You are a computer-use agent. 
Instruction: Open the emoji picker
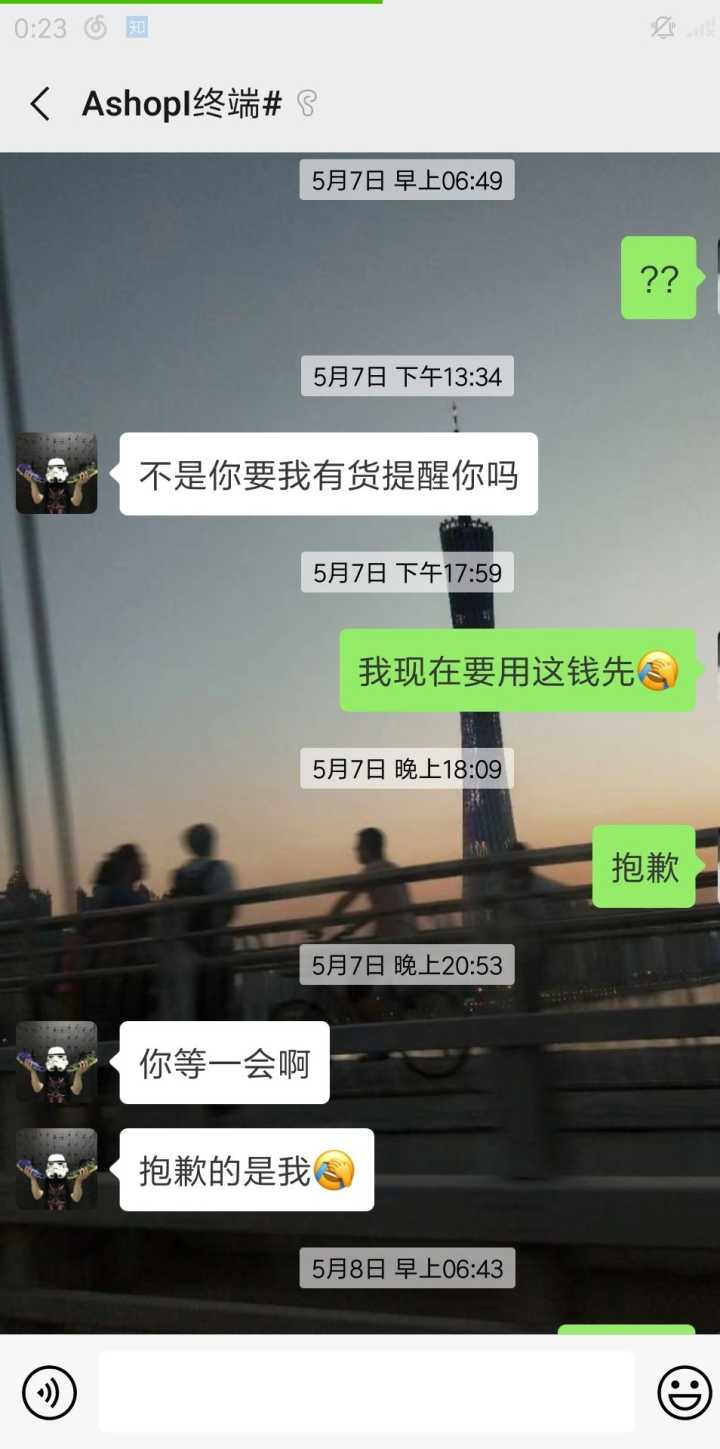pyautogui.click(x=684, y=1392)
